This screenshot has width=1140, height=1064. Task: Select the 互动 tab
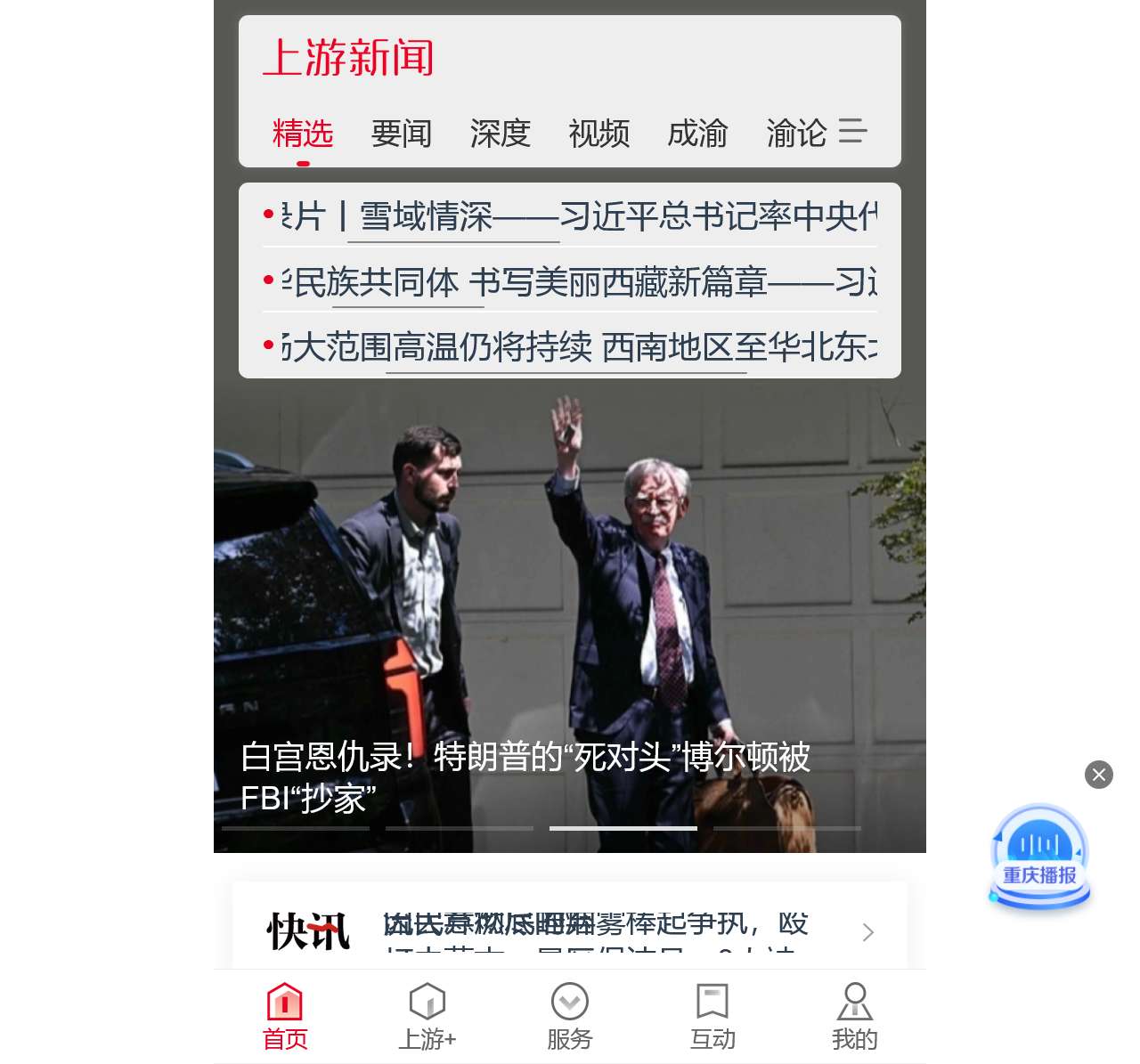coord(712,1016)
